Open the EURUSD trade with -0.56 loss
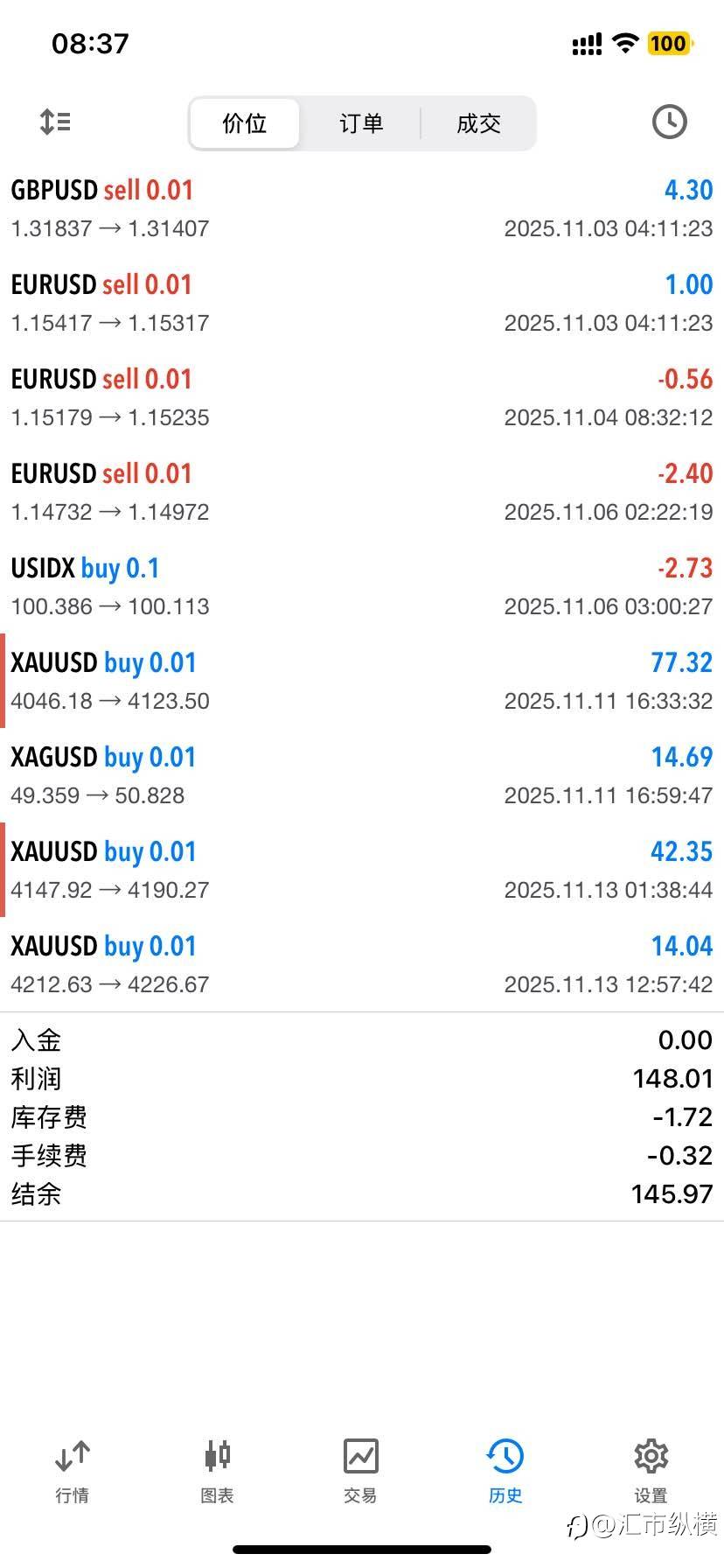The image size is (724, 1568). 362,397
